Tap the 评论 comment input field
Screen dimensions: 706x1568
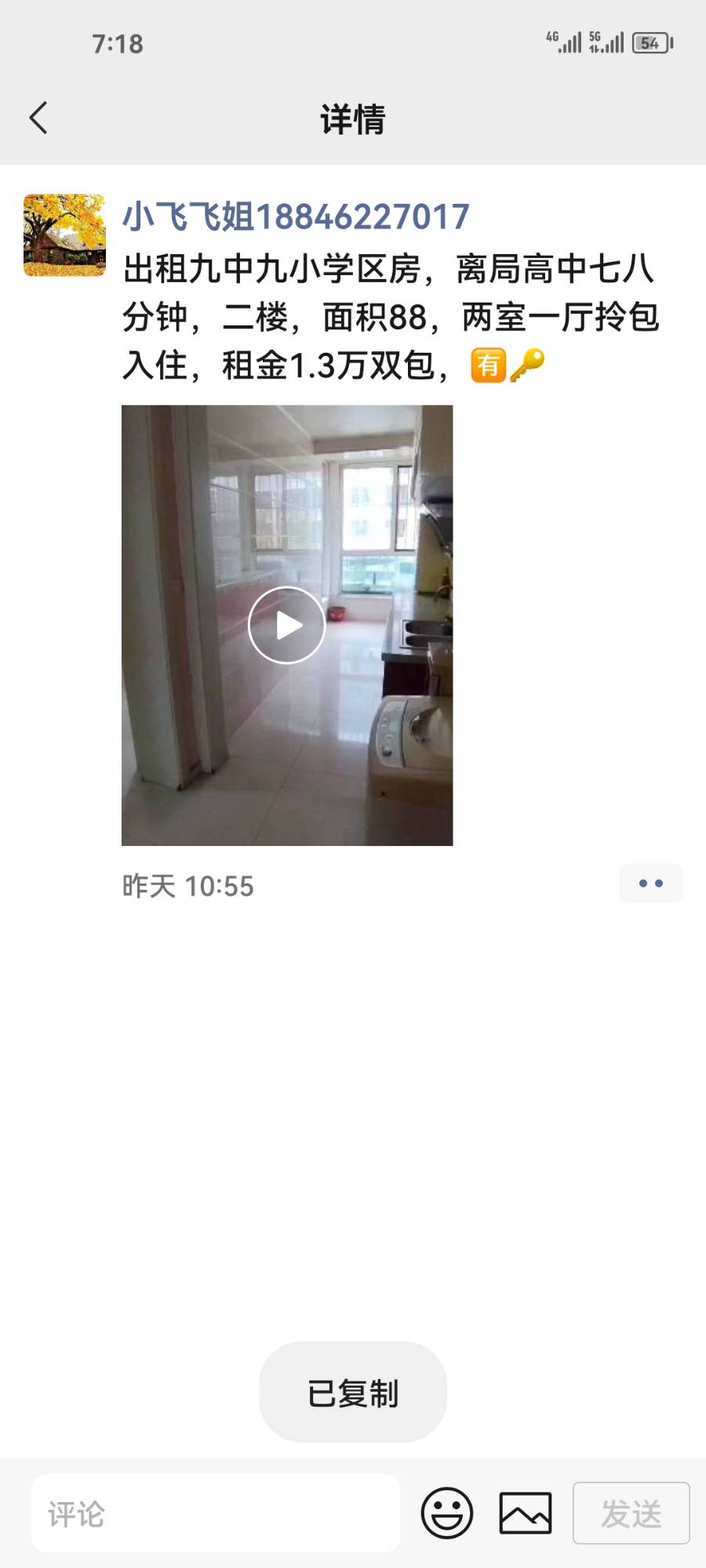click(x=216, y=1513)
